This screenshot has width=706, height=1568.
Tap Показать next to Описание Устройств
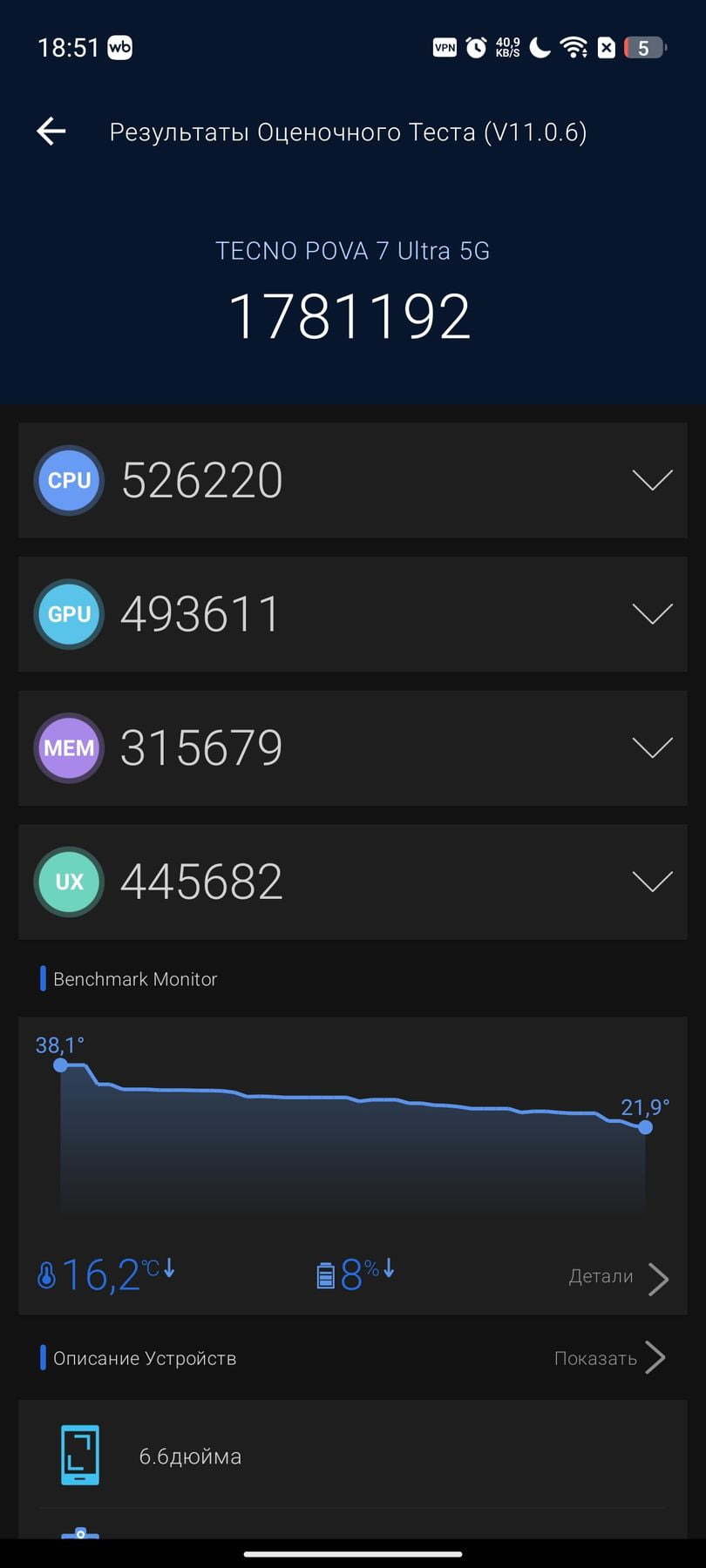(609, 1358)
